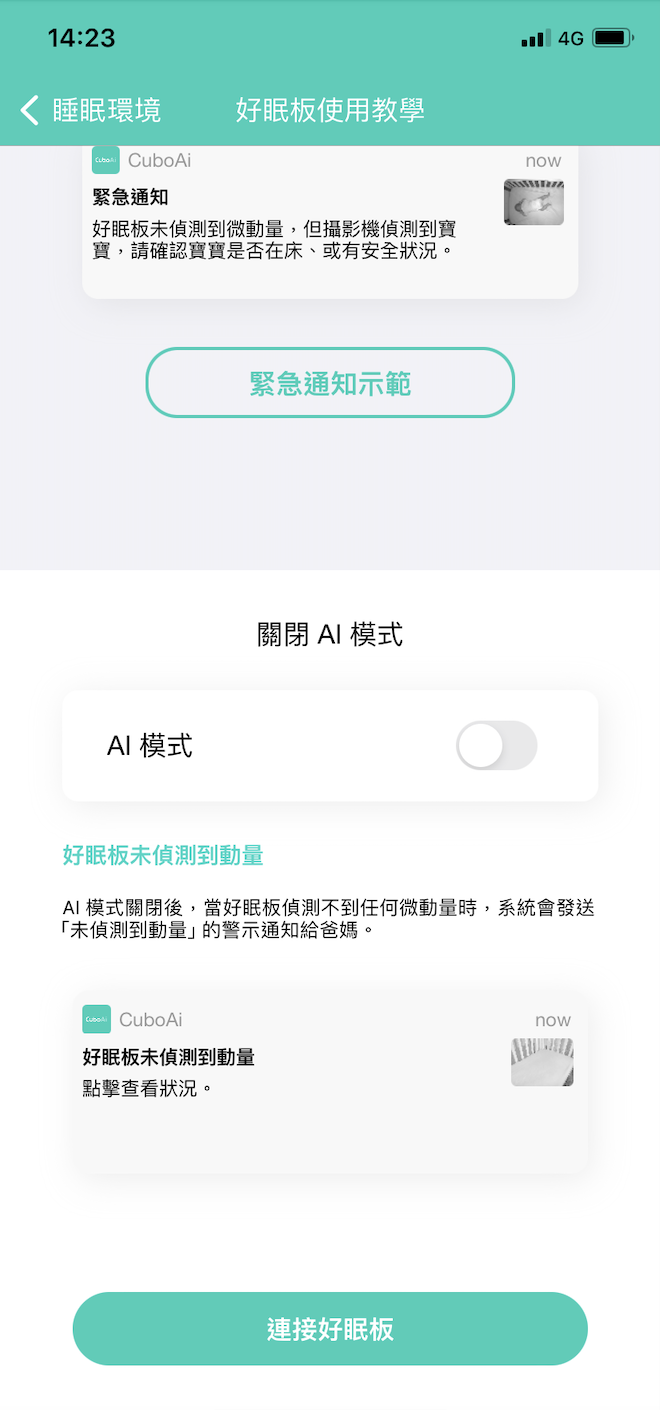Viewport: 660px width, 1410px height.
Task: Tap the 連接好眠板 button
Action: (x=330, y=1329)
